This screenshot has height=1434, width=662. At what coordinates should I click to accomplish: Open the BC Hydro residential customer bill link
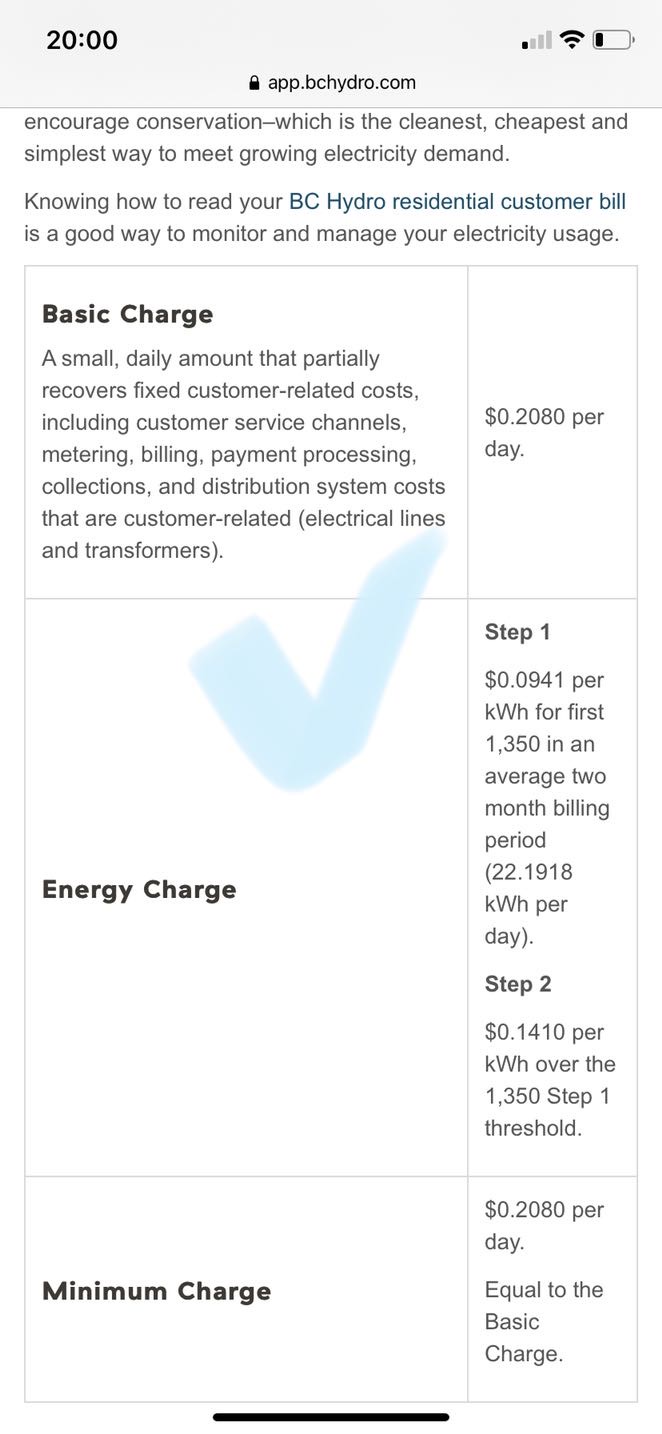pos(457,202)
